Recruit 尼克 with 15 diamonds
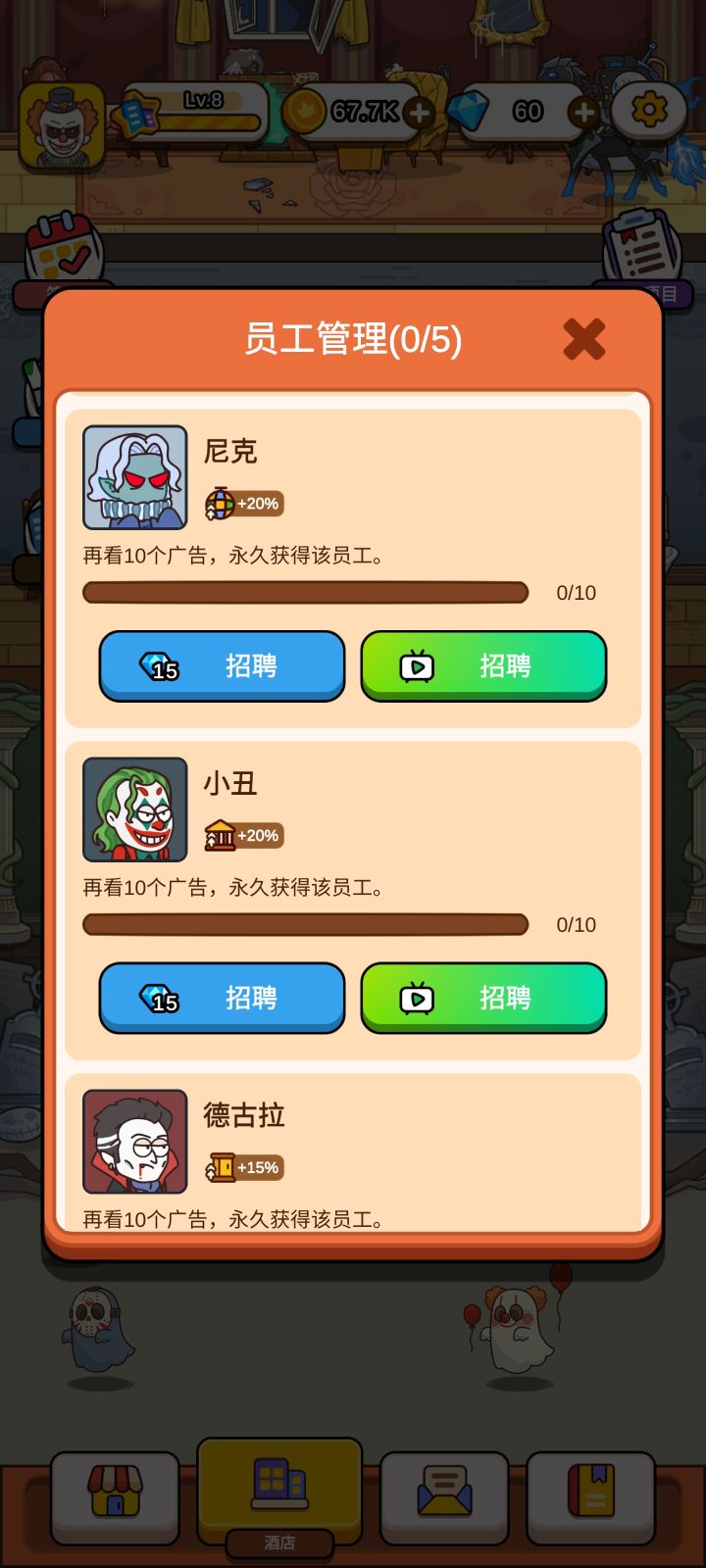The image size is (706, 1568). [x=222, y=665]
